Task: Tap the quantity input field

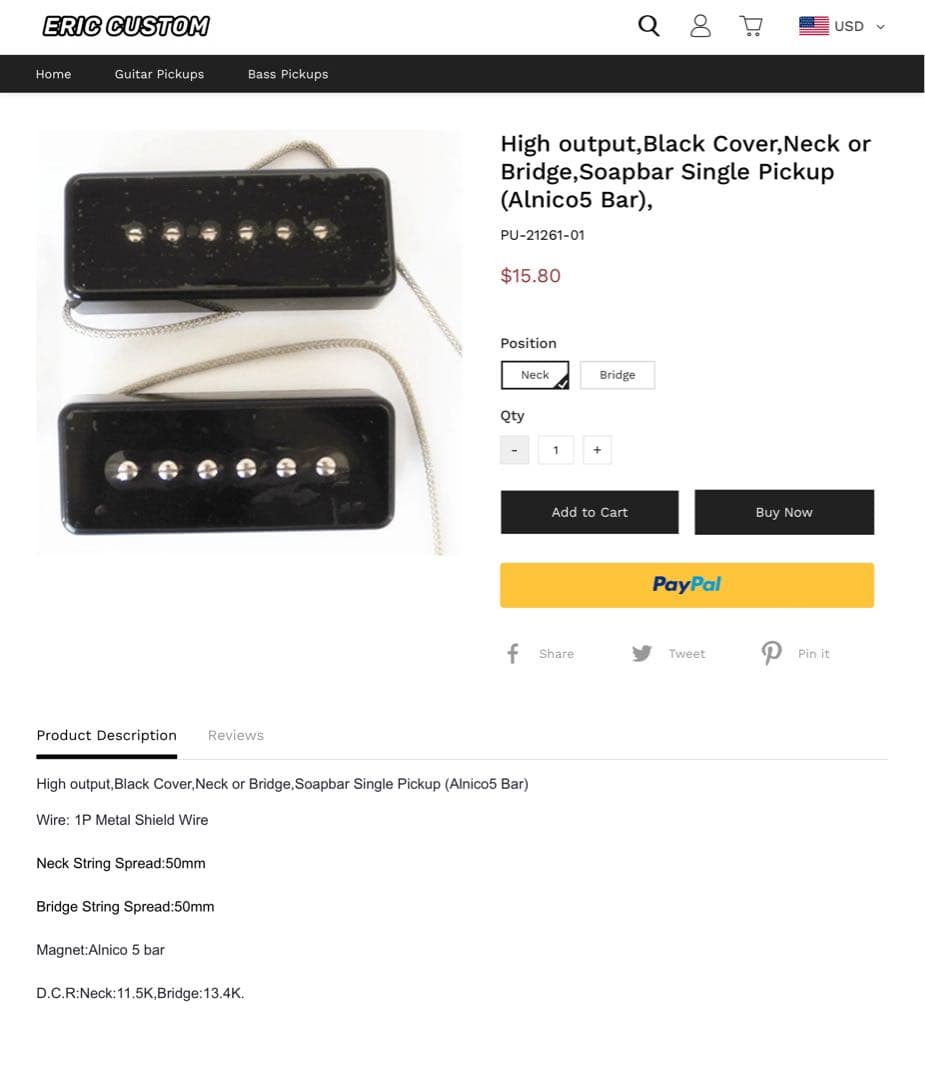Action: pos(555,450)
